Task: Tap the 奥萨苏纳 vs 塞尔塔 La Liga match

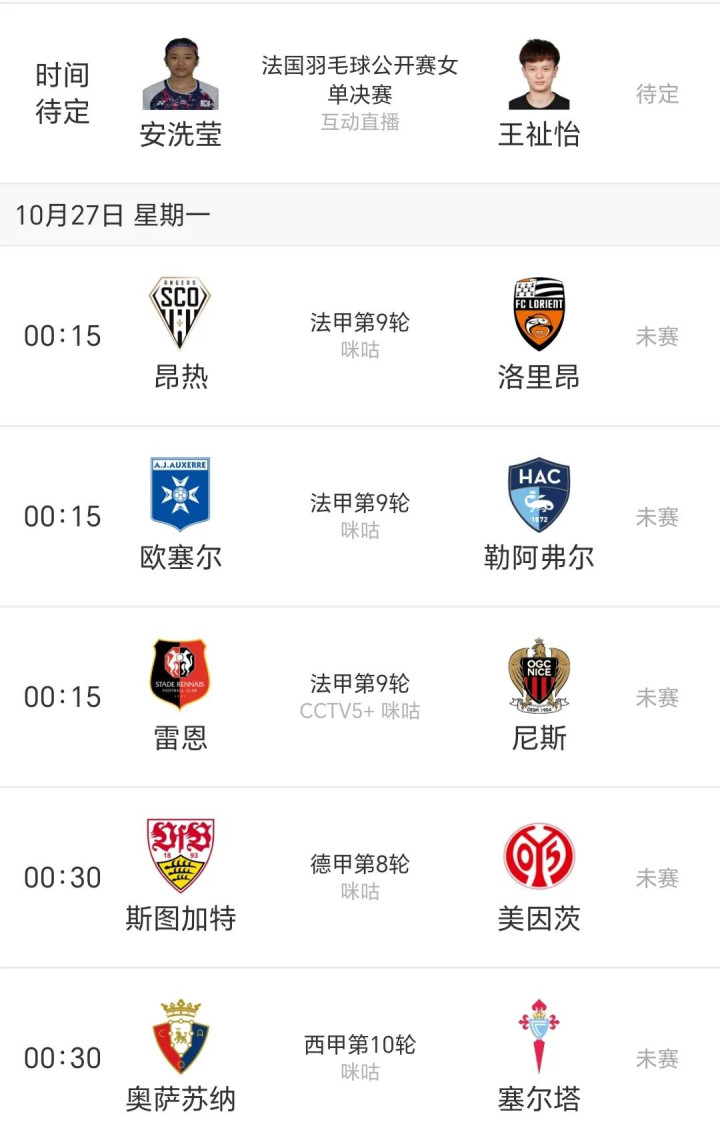Action: (x=360, y=1057)
